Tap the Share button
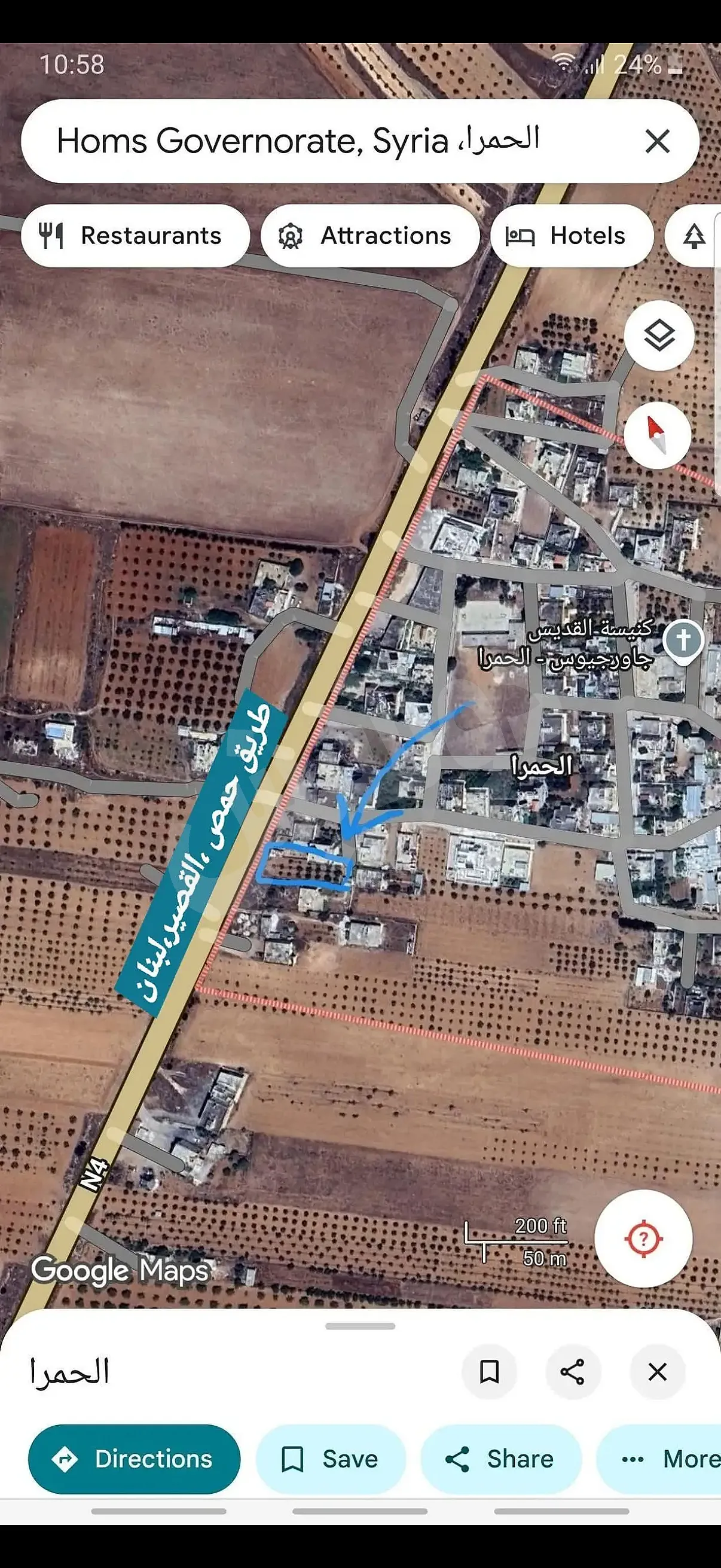This screenshot has width=721, height=1568. 501,1459
